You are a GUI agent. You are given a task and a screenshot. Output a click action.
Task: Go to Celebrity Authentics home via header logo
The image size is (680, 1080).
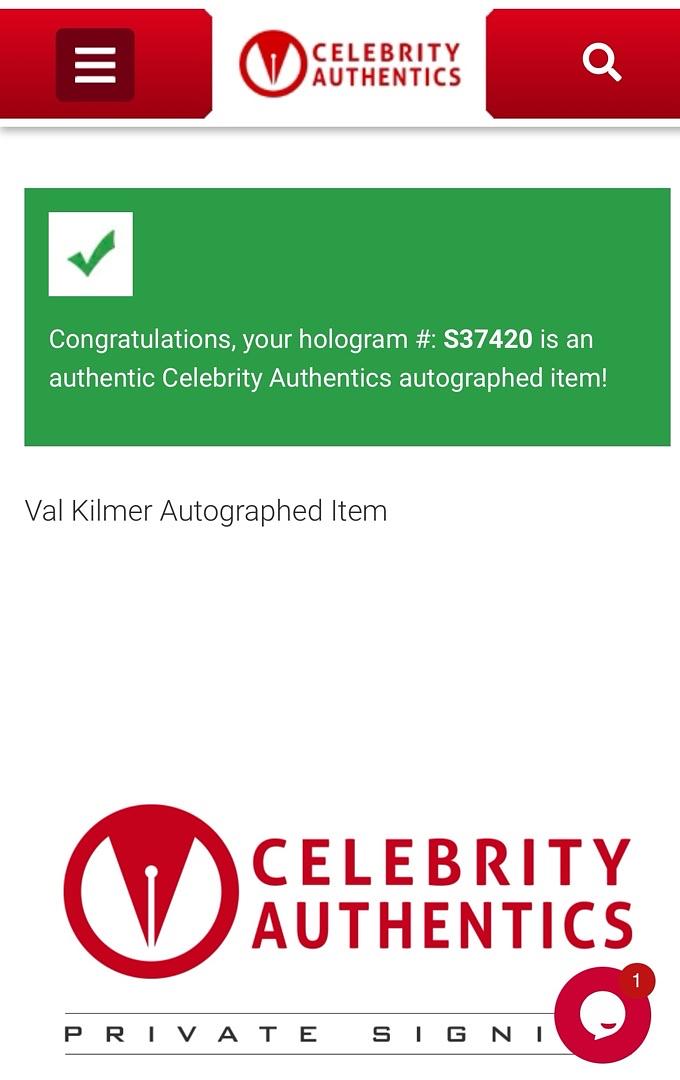(x=350, y=63)
